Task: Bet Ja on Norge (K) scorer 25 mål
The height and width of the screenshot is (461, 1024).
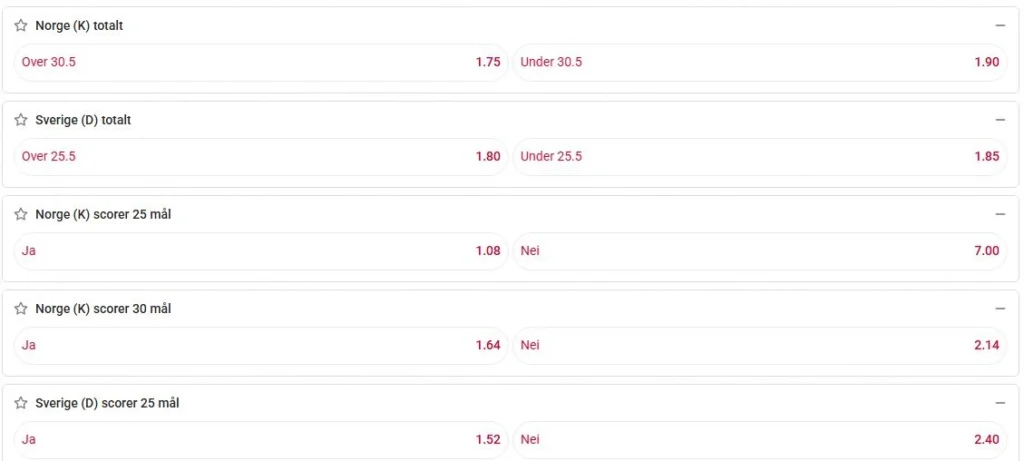Action: click(260, 251)
